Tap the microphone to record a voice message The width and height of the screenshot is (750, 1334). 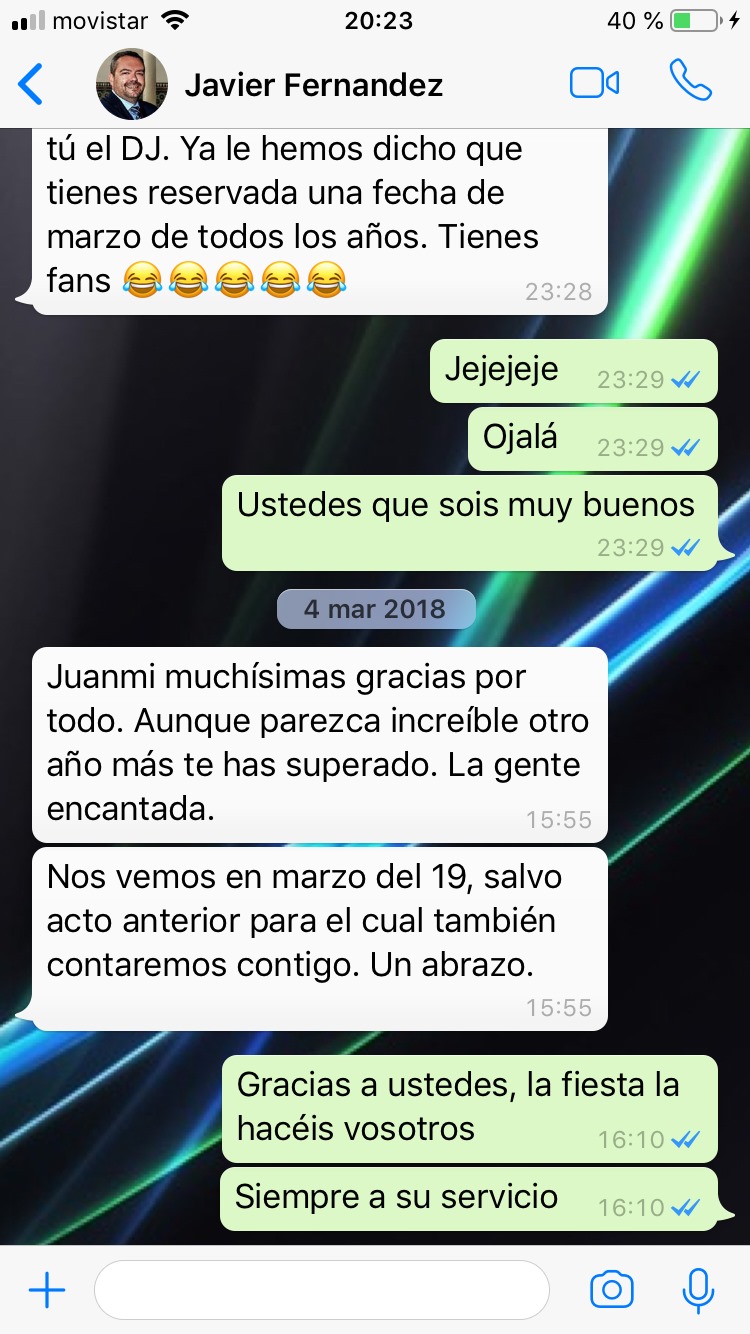point(697,1290)
